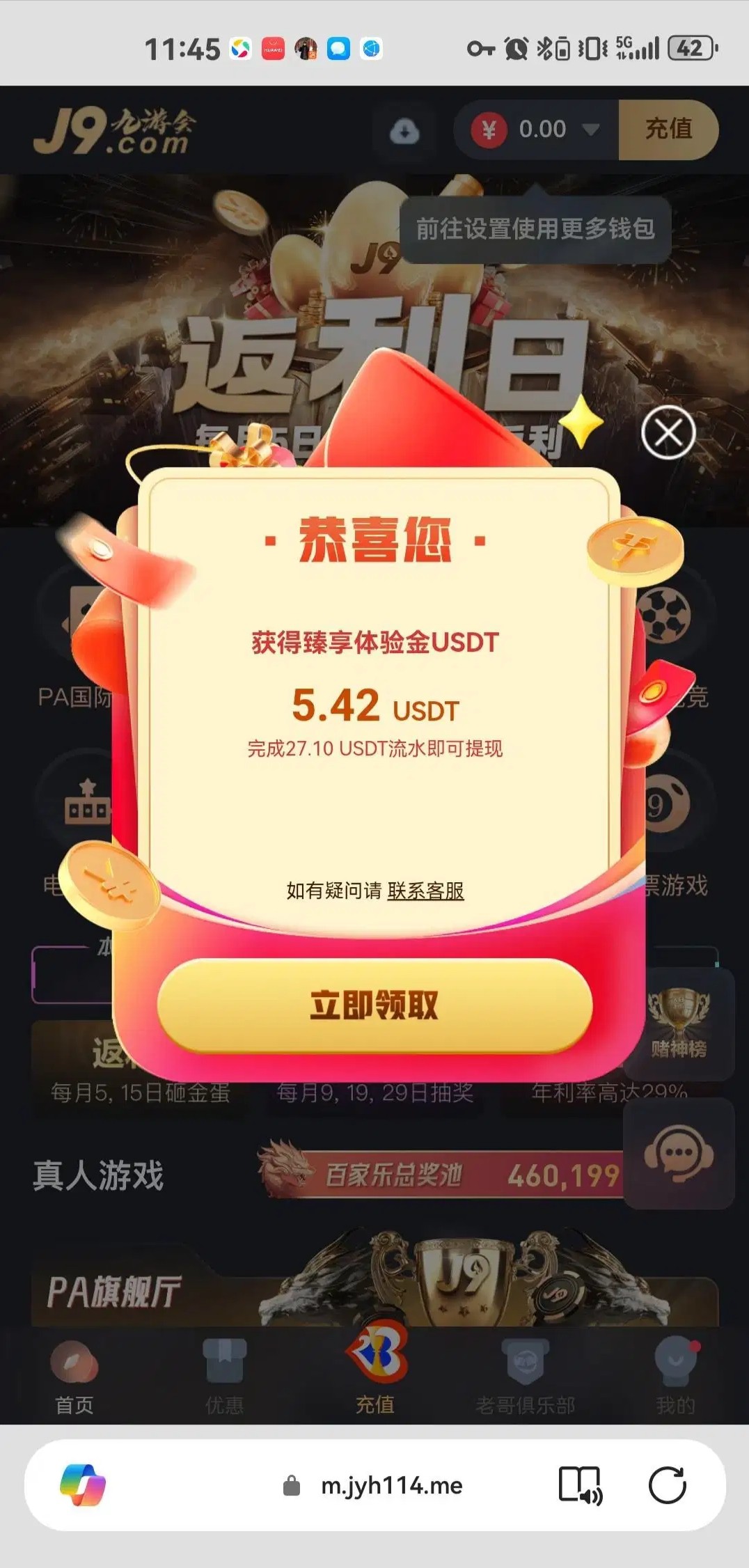Tap the 充值 button in the header
The width and height of the screenshot is (749, 1568).
[668, 130]
